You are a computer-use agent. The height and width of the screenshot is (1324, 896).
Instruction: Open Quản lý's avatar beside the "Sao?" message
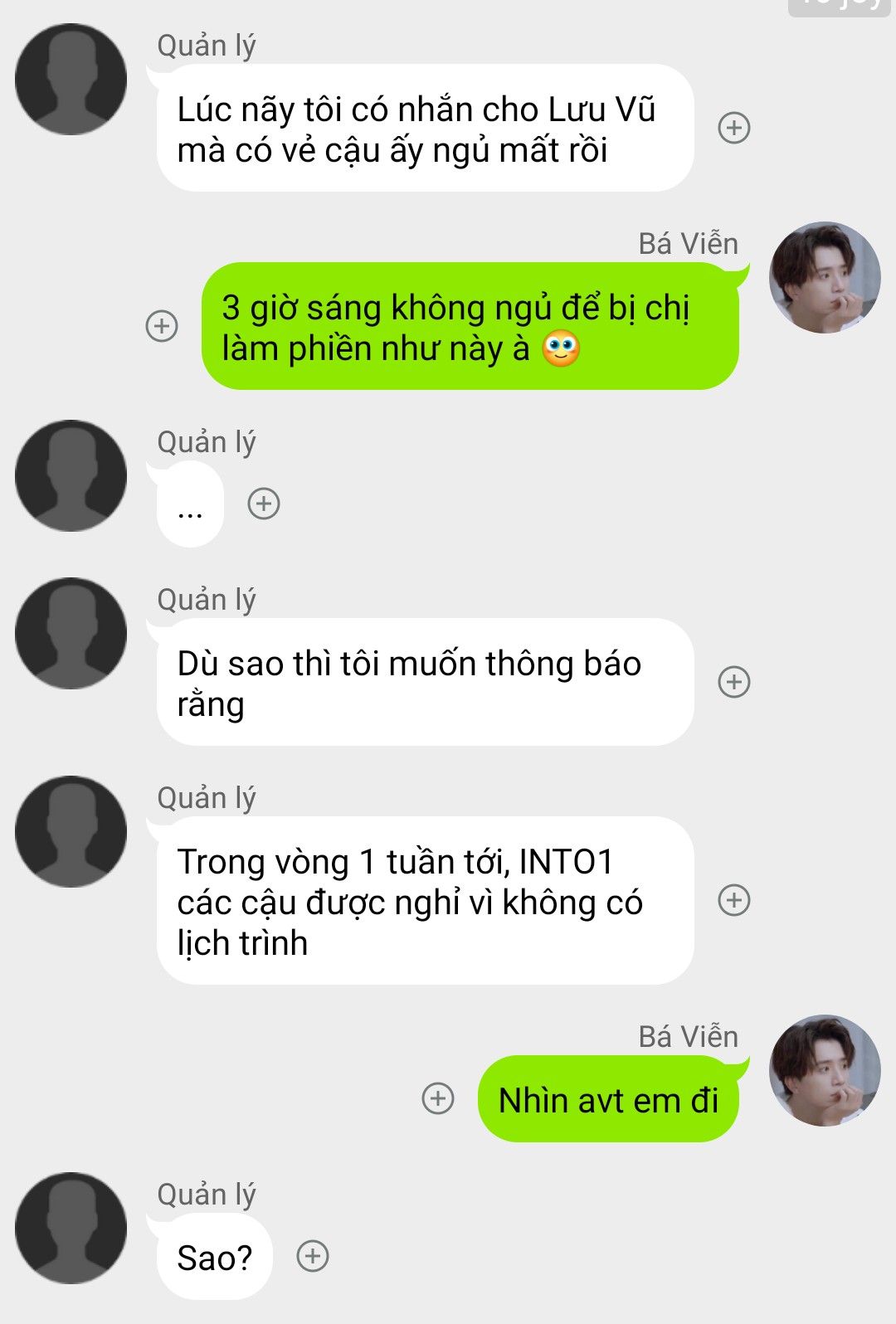[x=71, y=1228]
